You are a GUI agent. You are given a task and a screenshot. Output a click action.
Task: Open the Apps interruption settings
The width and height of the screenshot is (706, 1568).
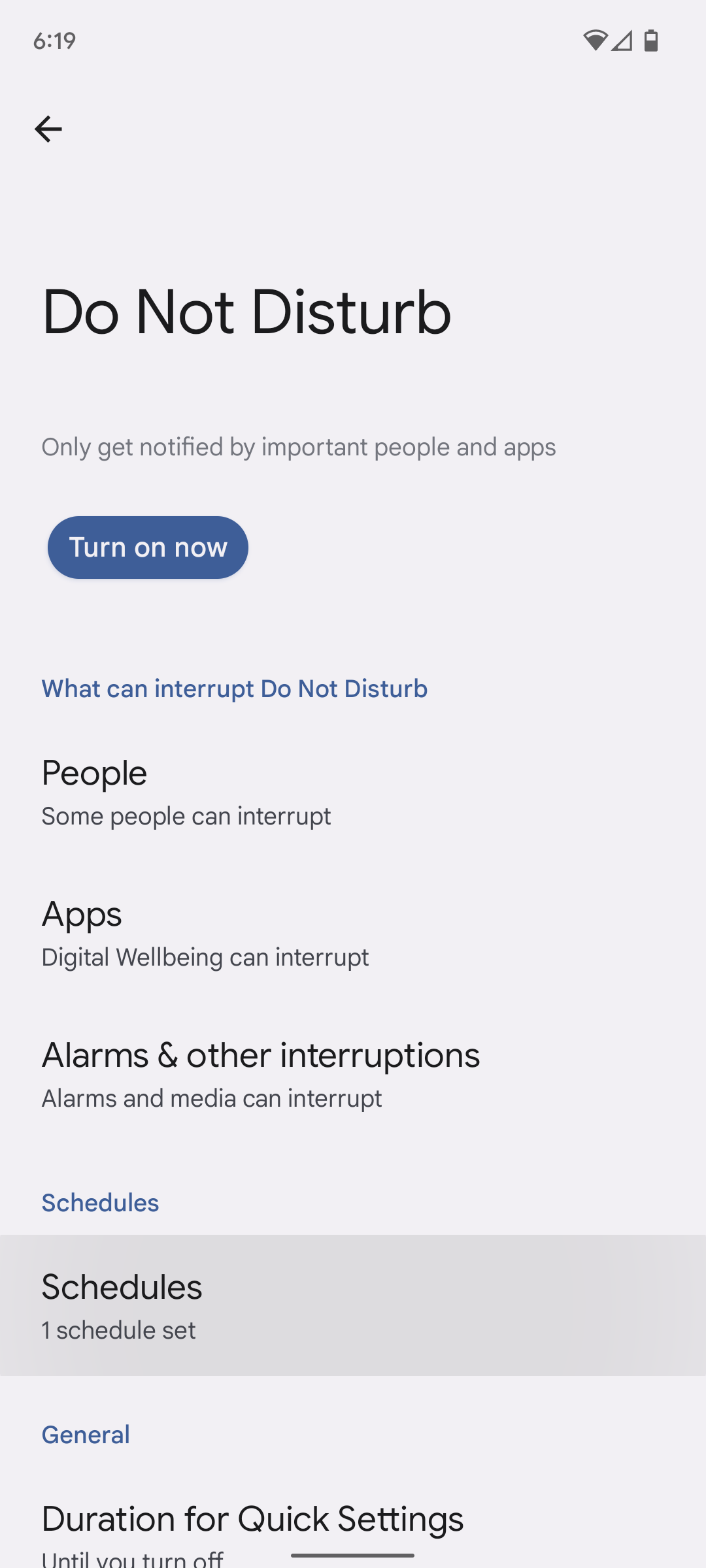(x=353, y=933)
